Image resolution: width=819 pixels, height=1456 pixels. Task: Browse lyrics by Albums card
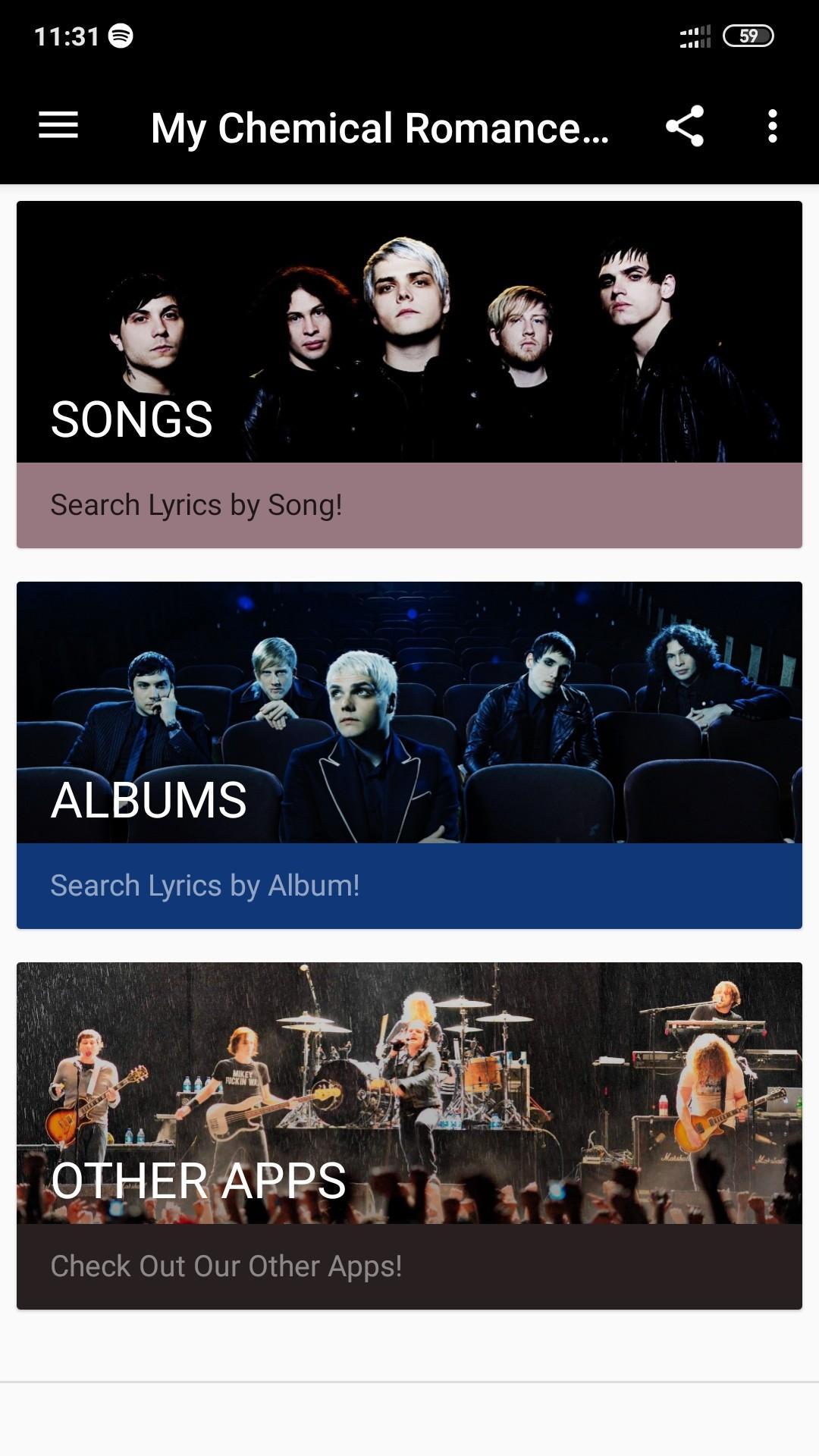409,755
